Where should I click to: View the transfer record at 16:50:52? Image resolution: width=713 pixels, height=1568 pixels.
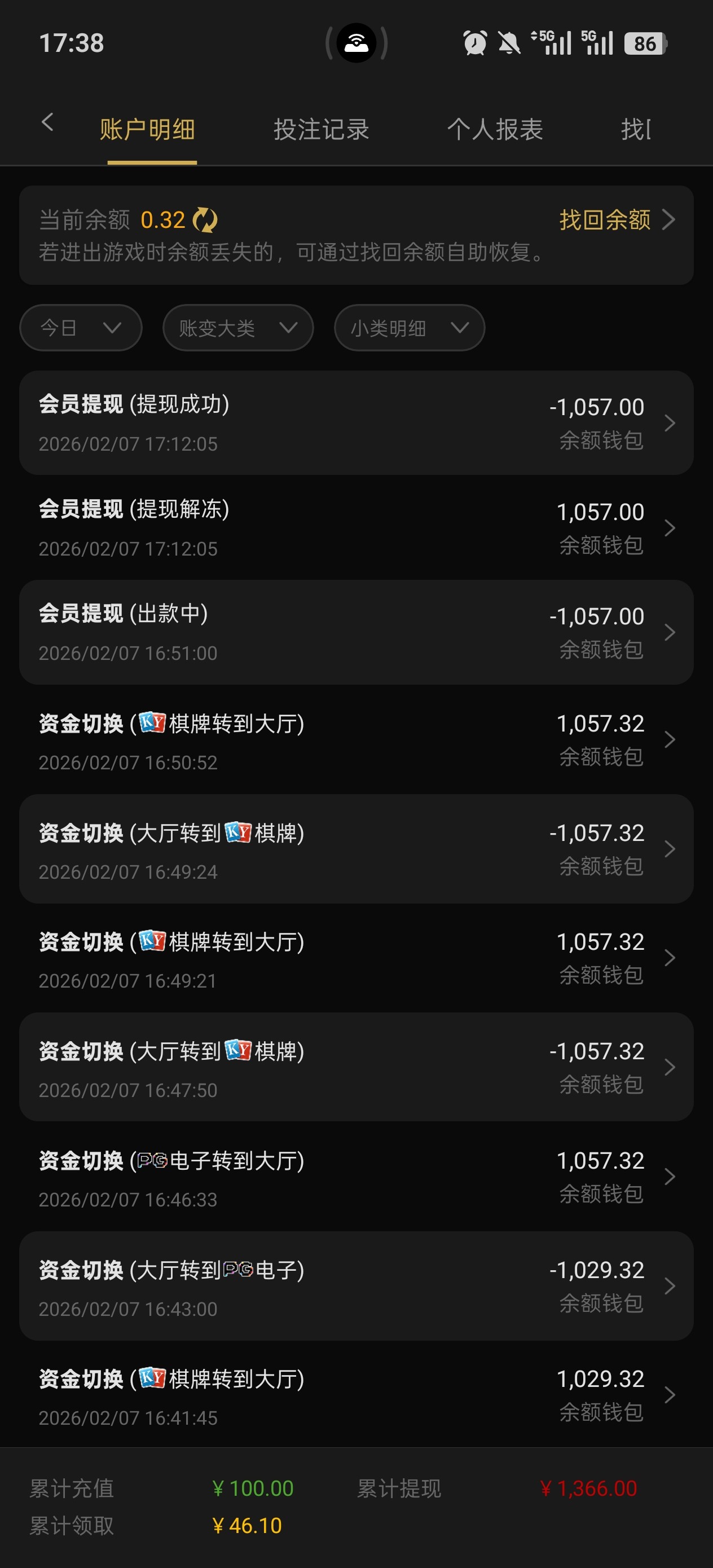click(x=356, y=739)
